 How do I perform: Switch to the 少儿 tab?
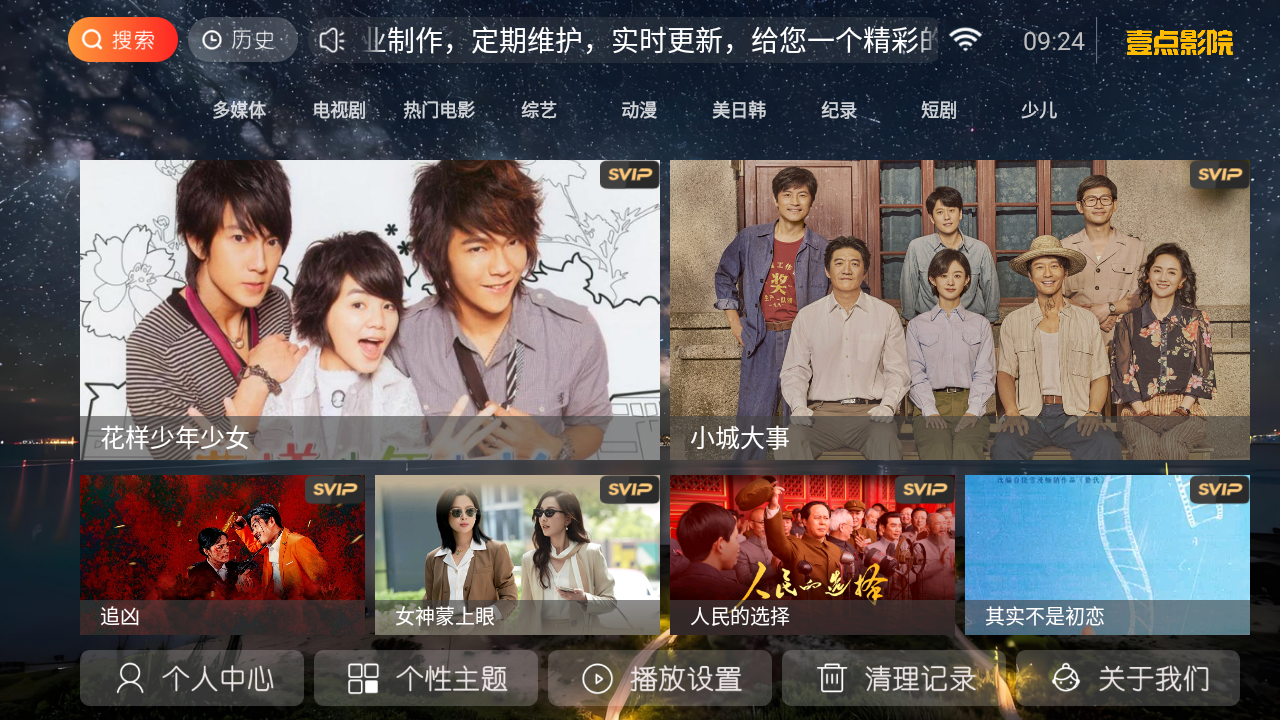tap(1039, 110)
